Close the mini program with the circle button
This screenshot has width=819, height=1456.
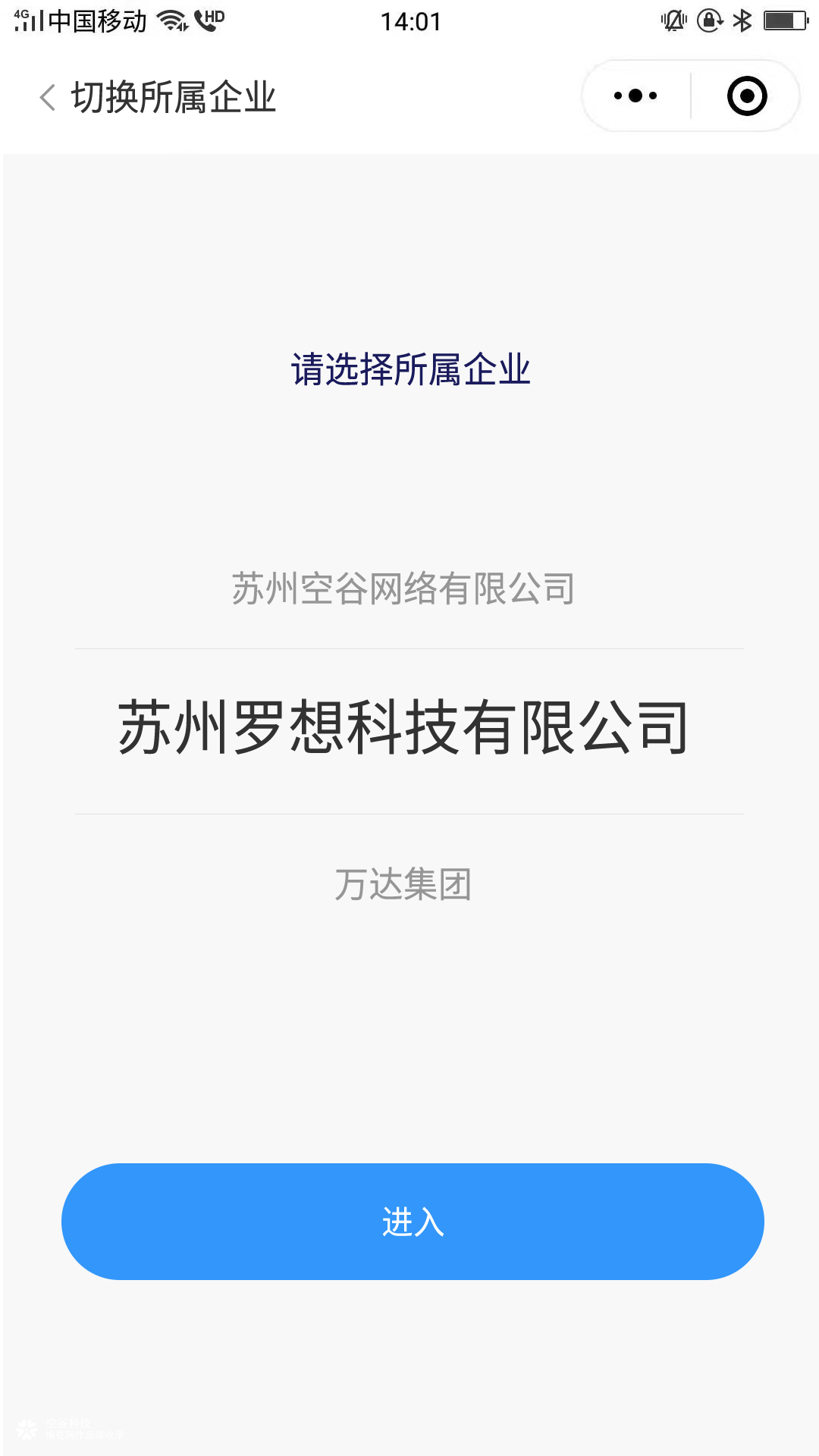tap(747, 96)
